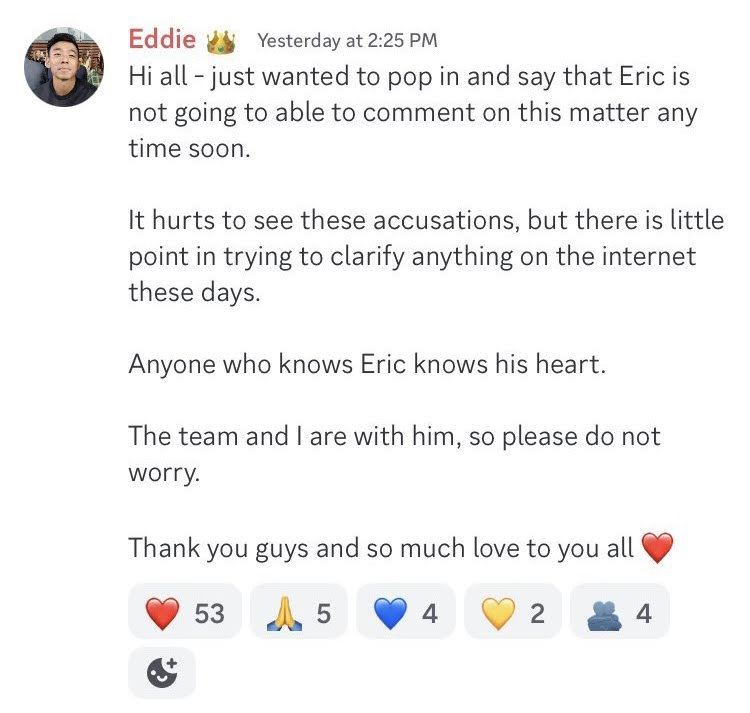750x713 pixels.
Task: Tap the blue heart reaction
Action: 405,611
